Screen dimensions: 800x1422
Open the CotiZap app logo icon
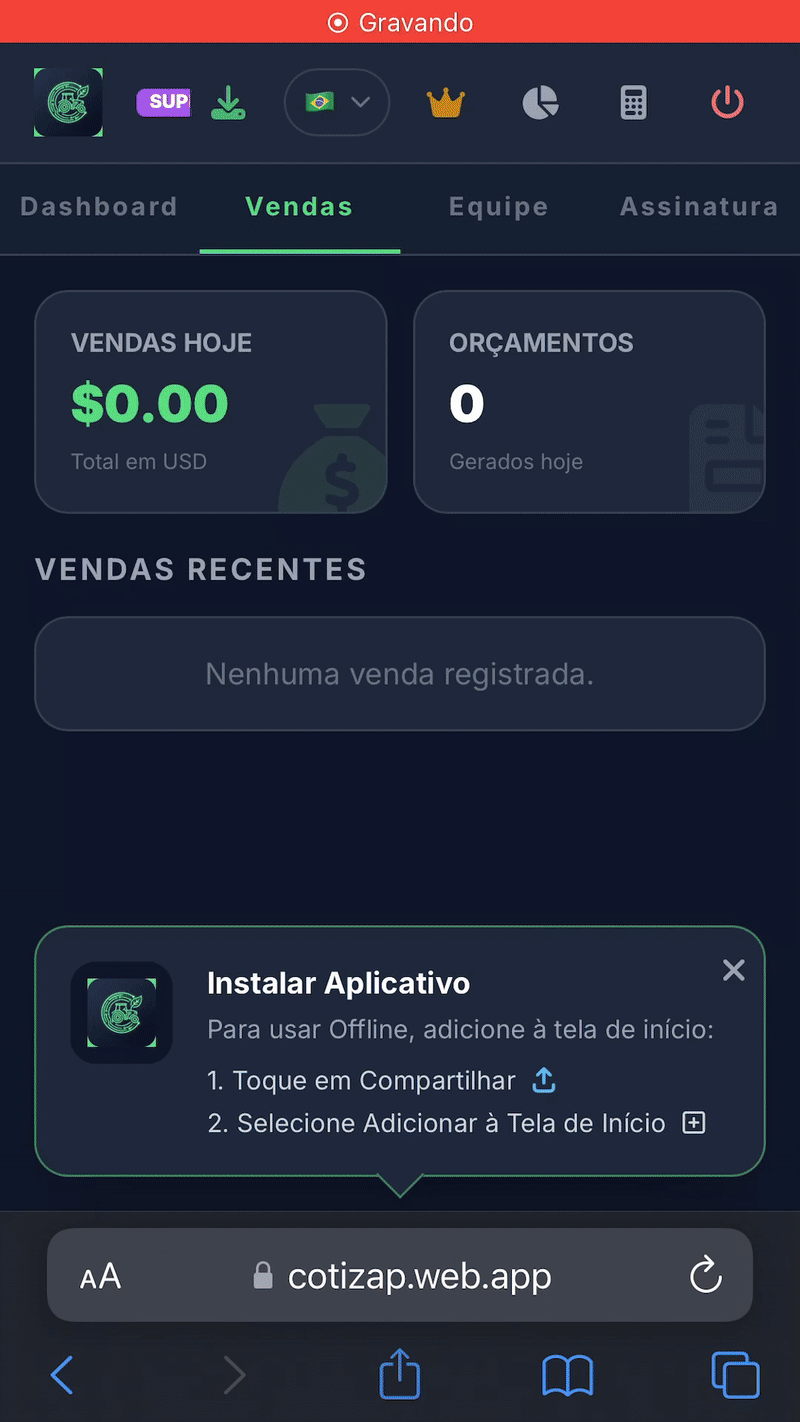68,102
